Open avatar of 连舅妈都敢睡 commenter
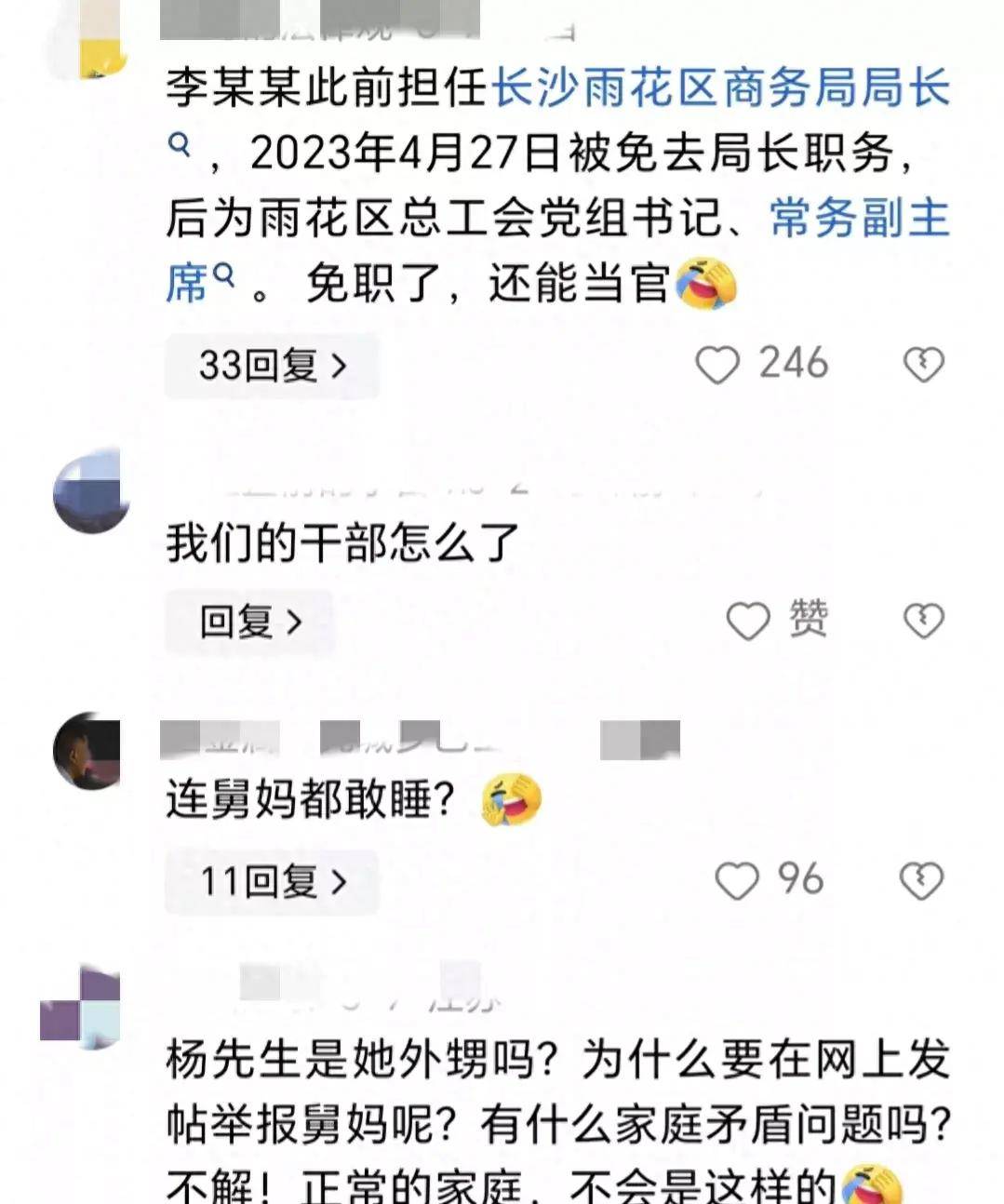Image resolution: width=1004 pixels, height=1204 pixels. tap(87, 752)
